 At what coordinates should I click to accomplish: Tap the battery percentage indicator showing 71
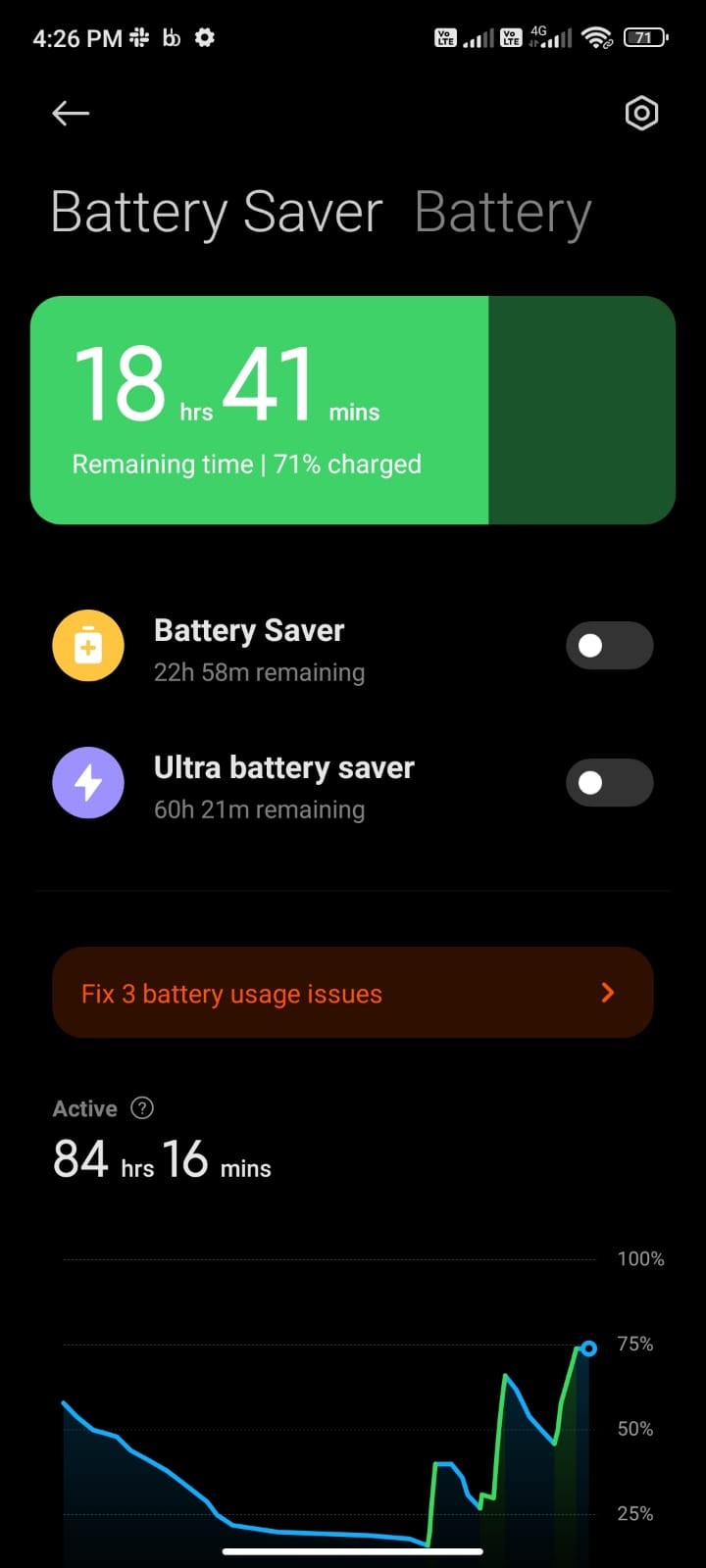pyautogui.click(x=645, y=37)
